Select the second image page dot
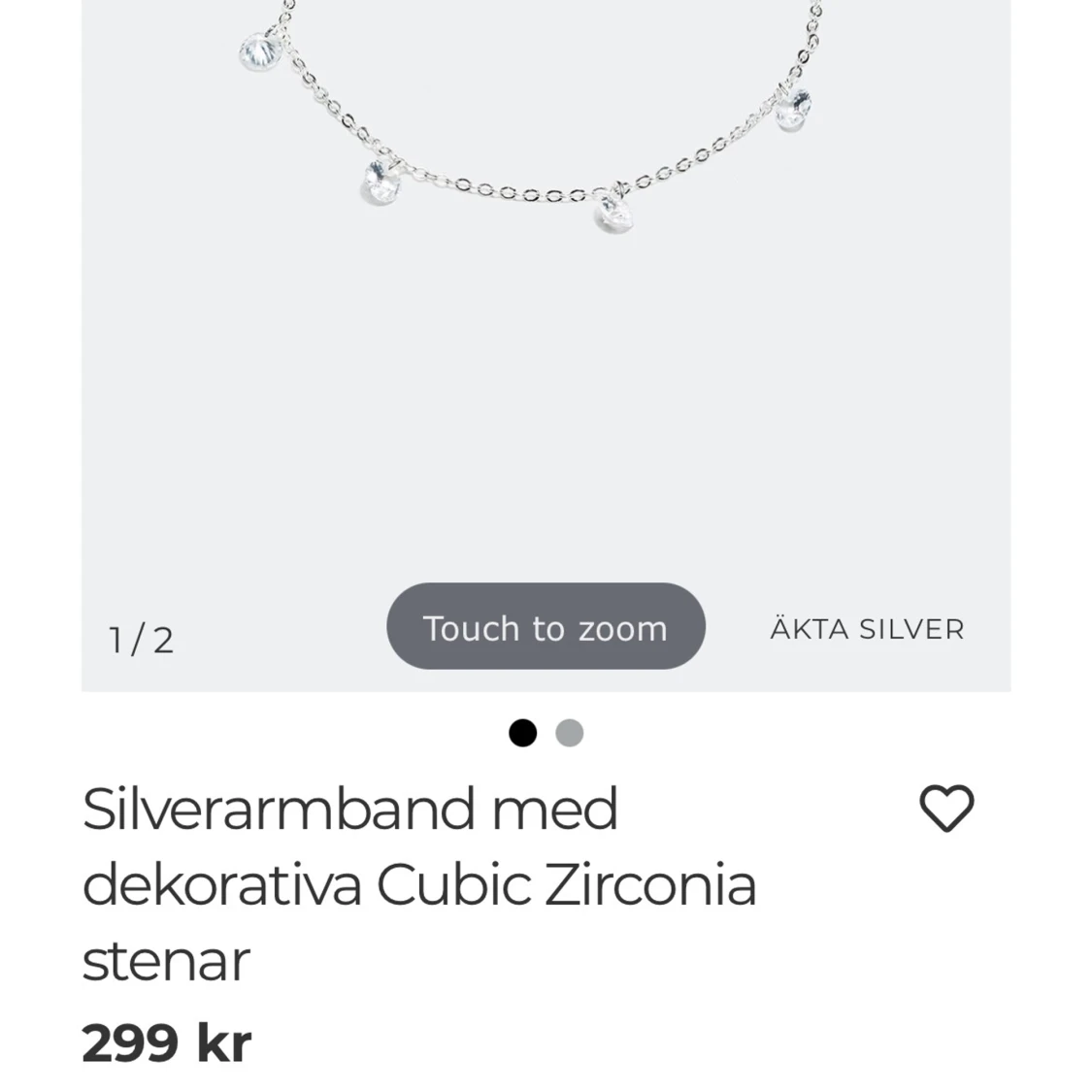Image resolution: width=1092 pixels, height=1092 pixels. (x=570, y=733)
